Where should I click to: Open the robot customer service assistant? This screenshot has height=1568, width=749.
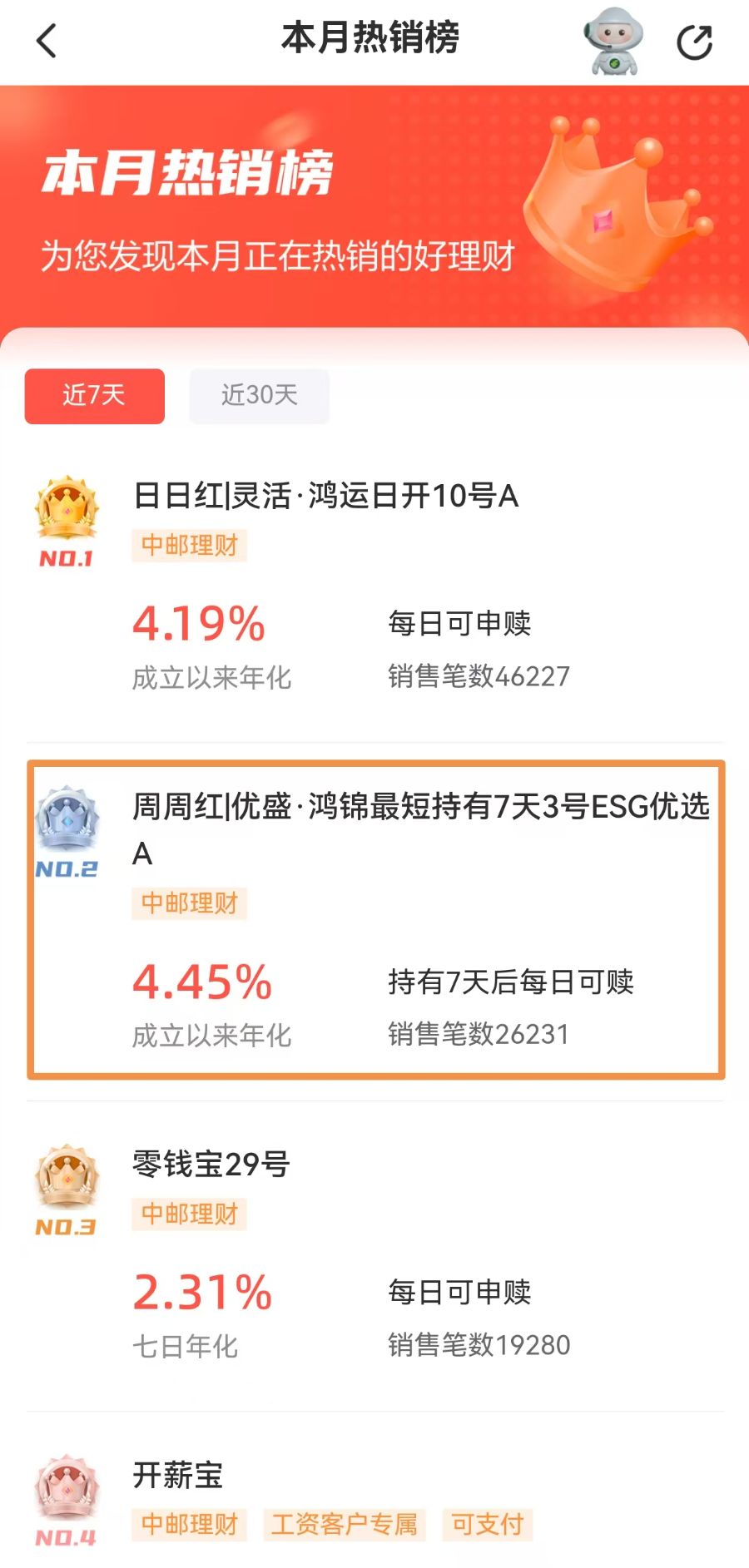pyautogui.click(x=613, y=42)
